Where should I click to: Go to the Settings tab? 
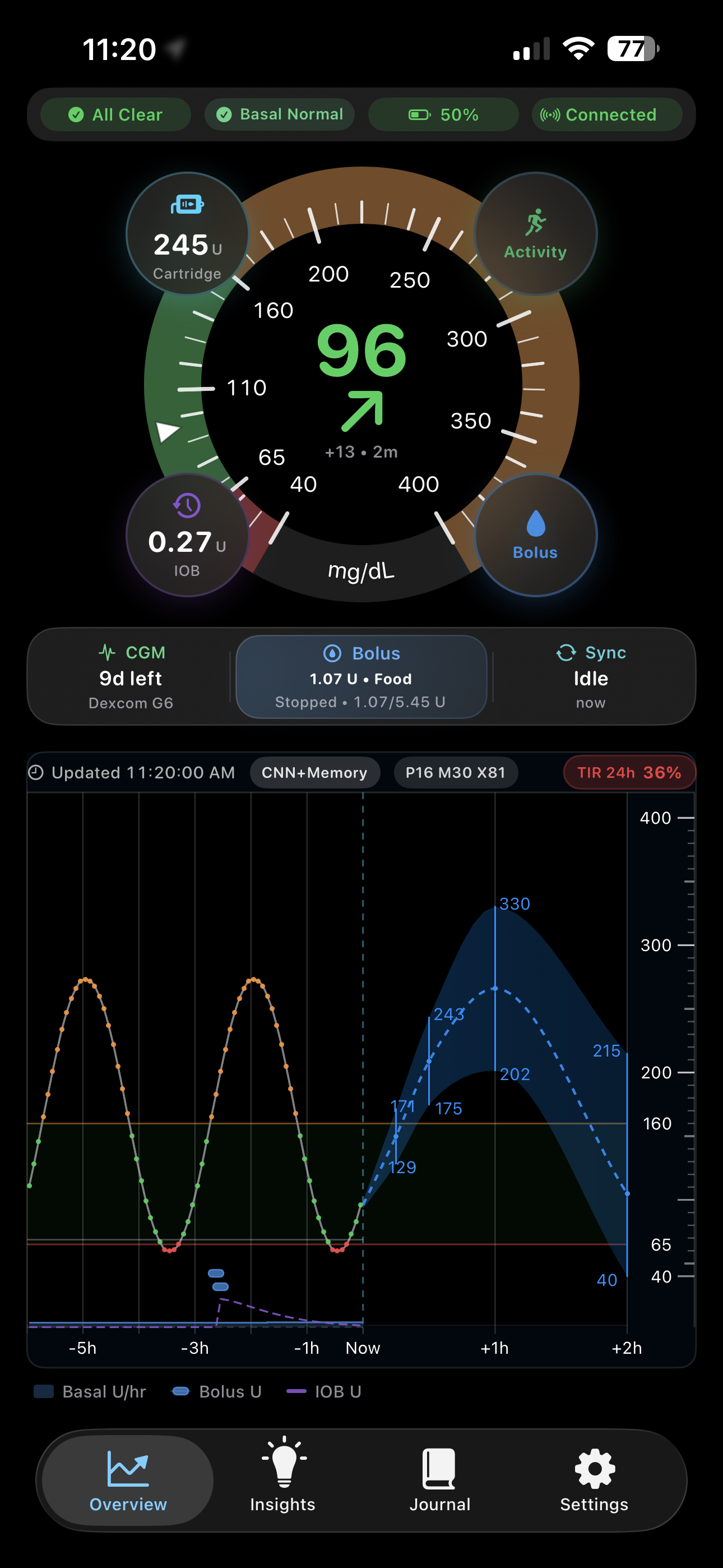(594, 1479)
